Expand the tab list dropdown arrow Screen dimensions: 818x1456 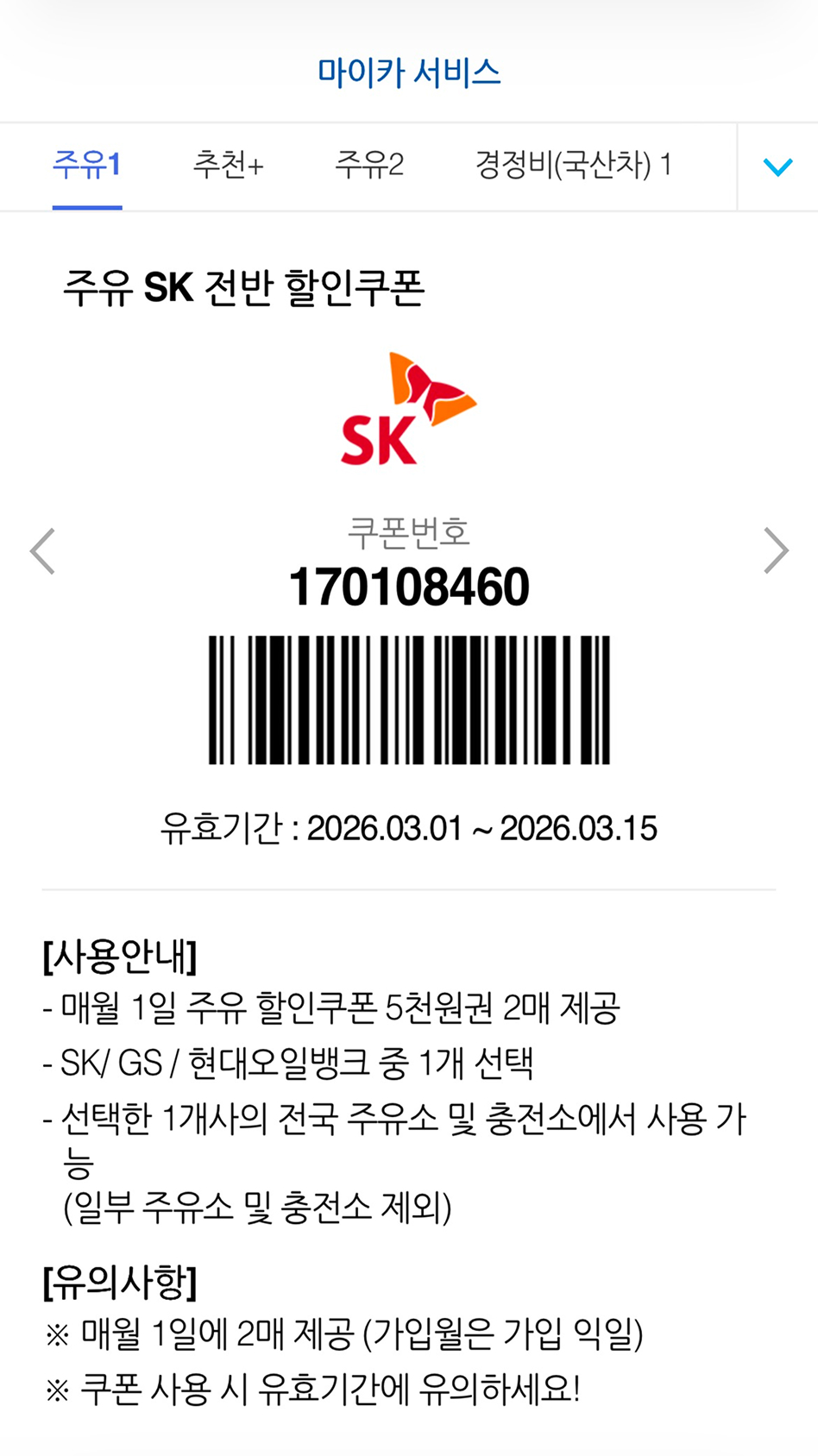click(777, 166)
